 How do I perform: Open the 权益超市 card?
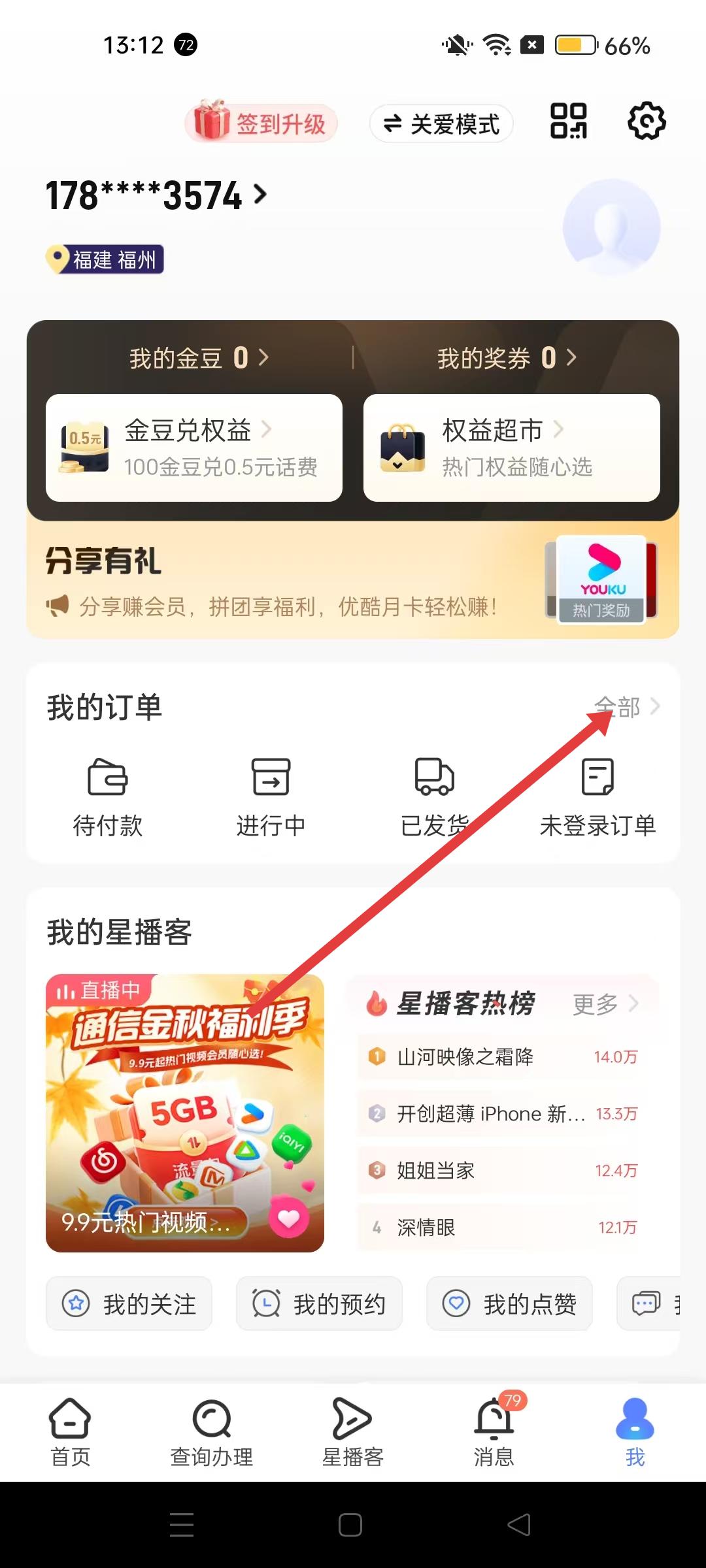tap(511, 448)
